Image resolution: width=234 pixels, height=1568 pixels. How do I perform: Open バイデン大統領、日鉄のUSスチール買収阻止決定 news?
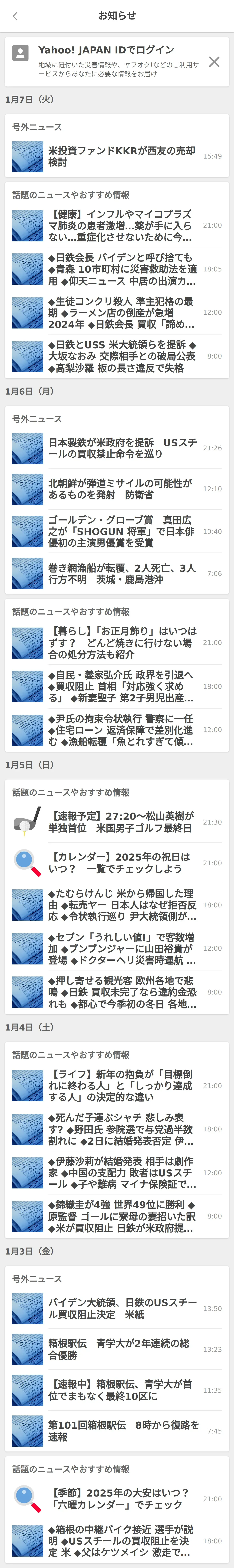pos(122,1308)
